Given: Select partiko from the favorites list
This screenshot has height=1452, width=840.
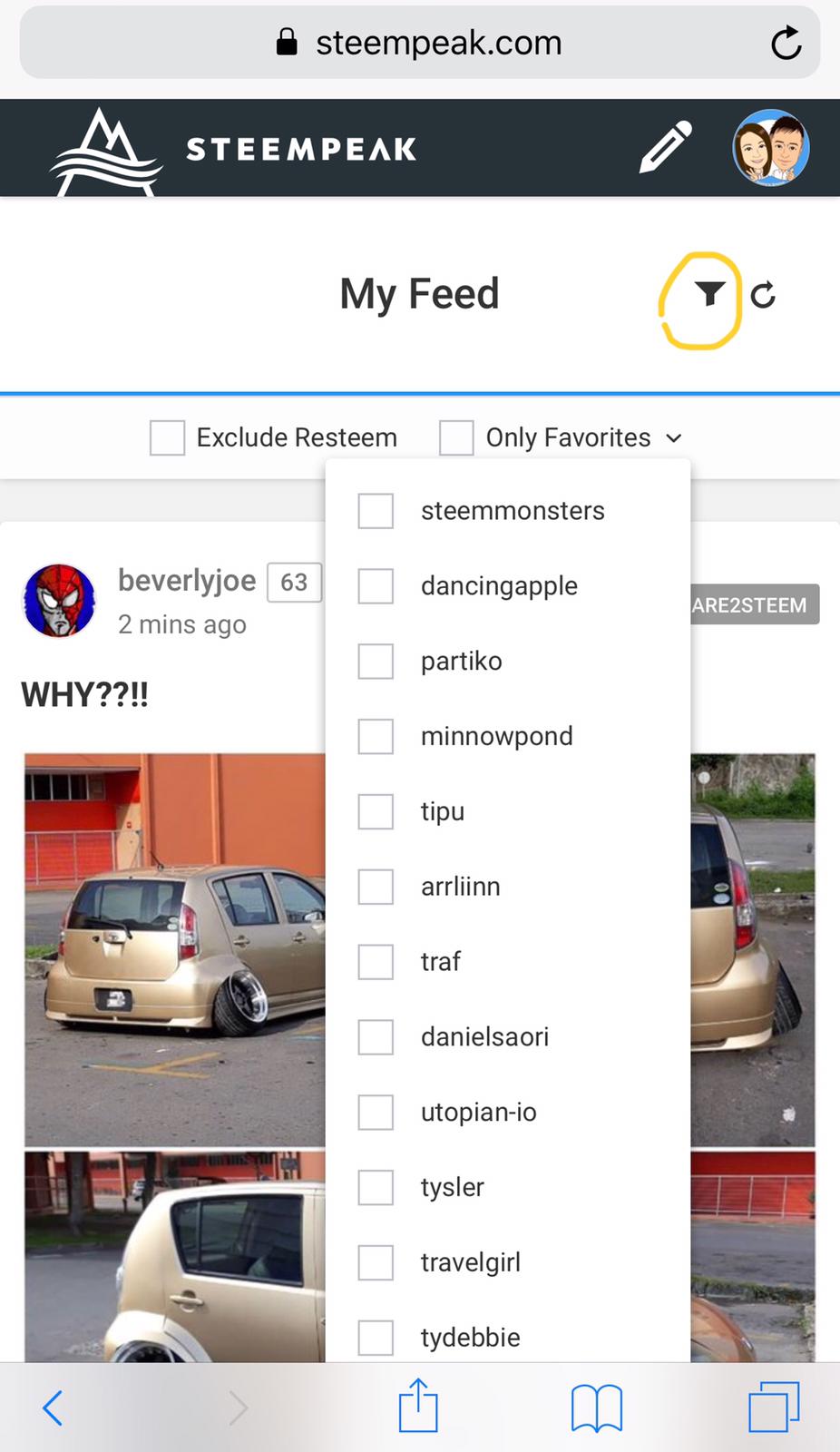Looking at the screenshot, I should click(x=376, y=662).
